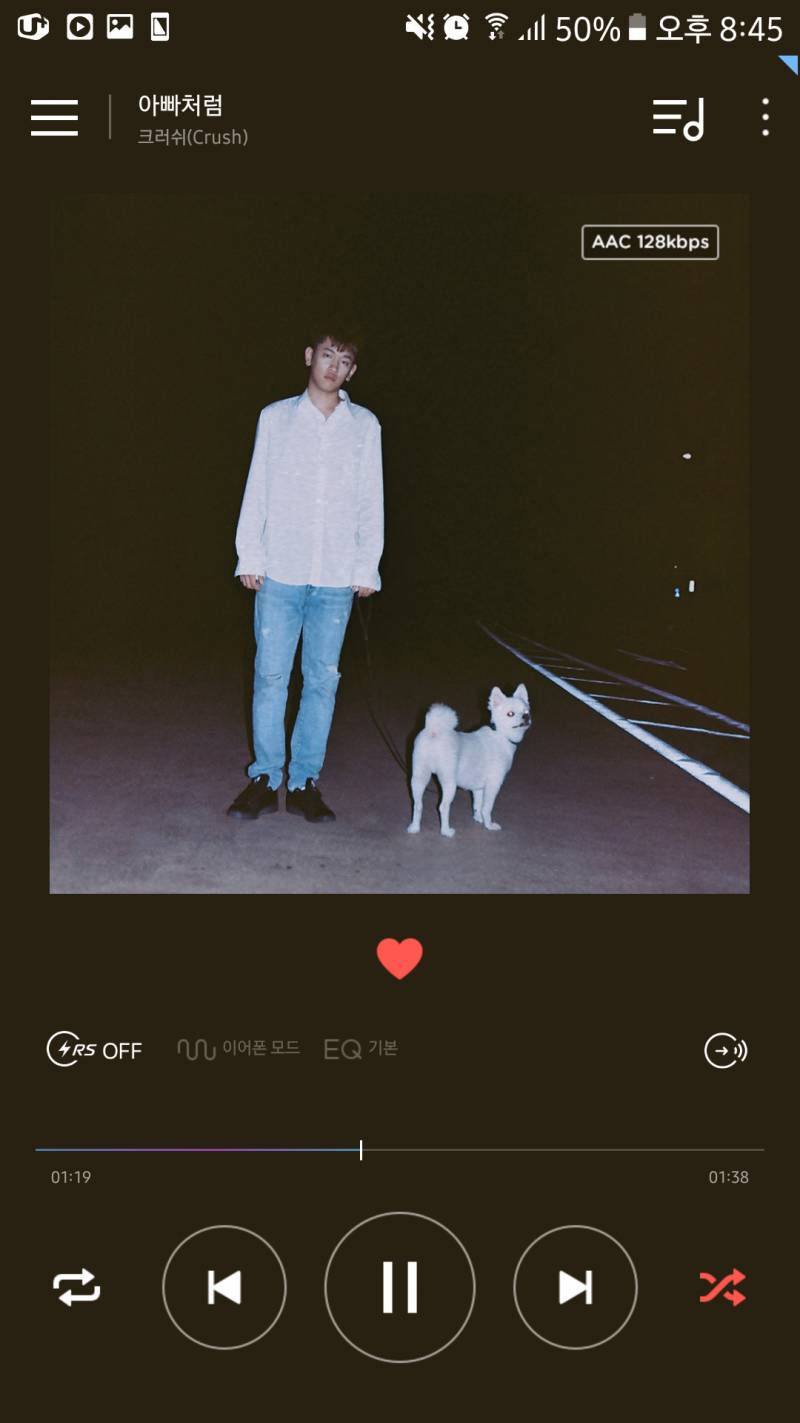Viewport: 800px width, 1423px height.
Task: Pause the current song
Action: tap(400, 1289)
